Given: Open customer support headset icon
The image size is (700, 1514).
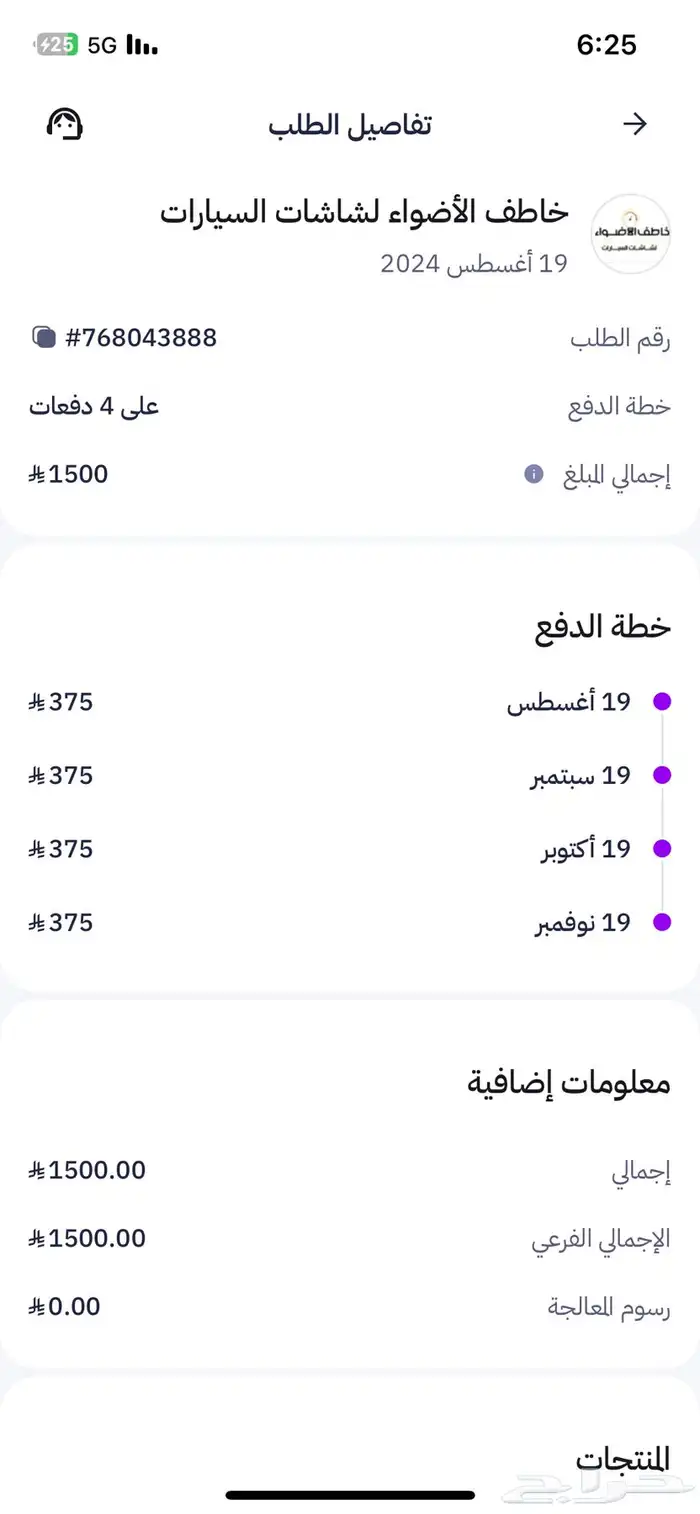Looking at the screenshot, I should pyautogui.click(x=65, y=124).
